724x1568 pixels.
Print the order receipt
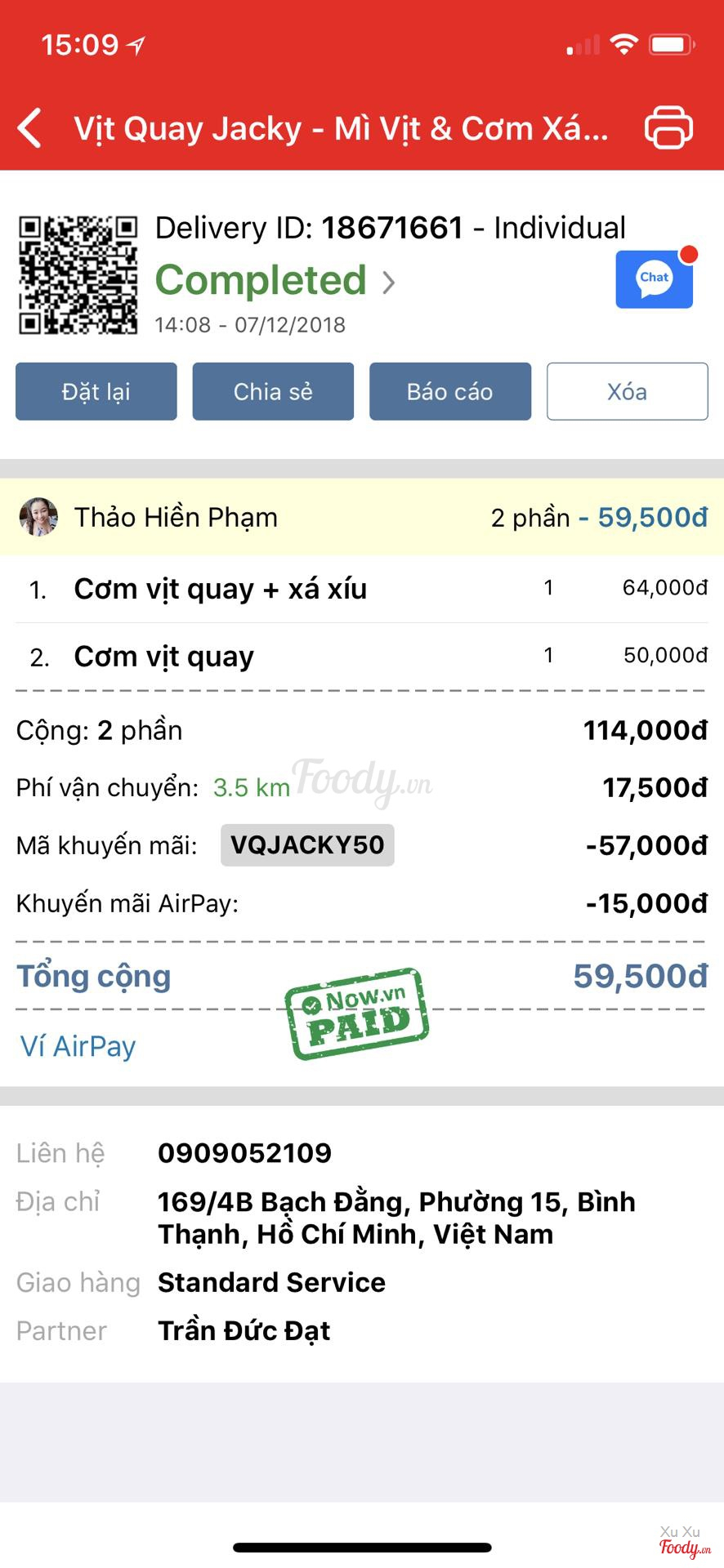[668, 128]
